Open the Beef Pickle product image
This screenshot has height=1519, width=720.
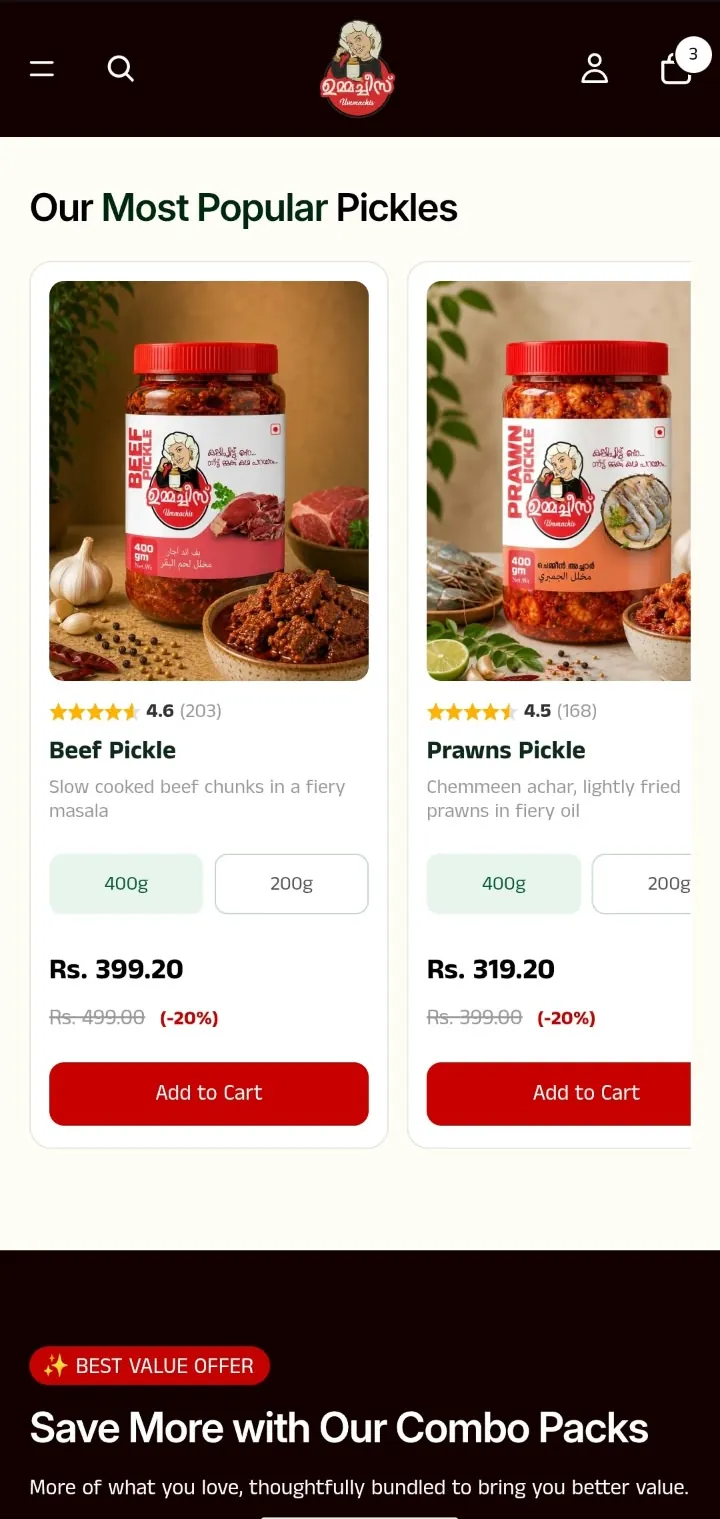pyautogui.click(x=209, y=481)
